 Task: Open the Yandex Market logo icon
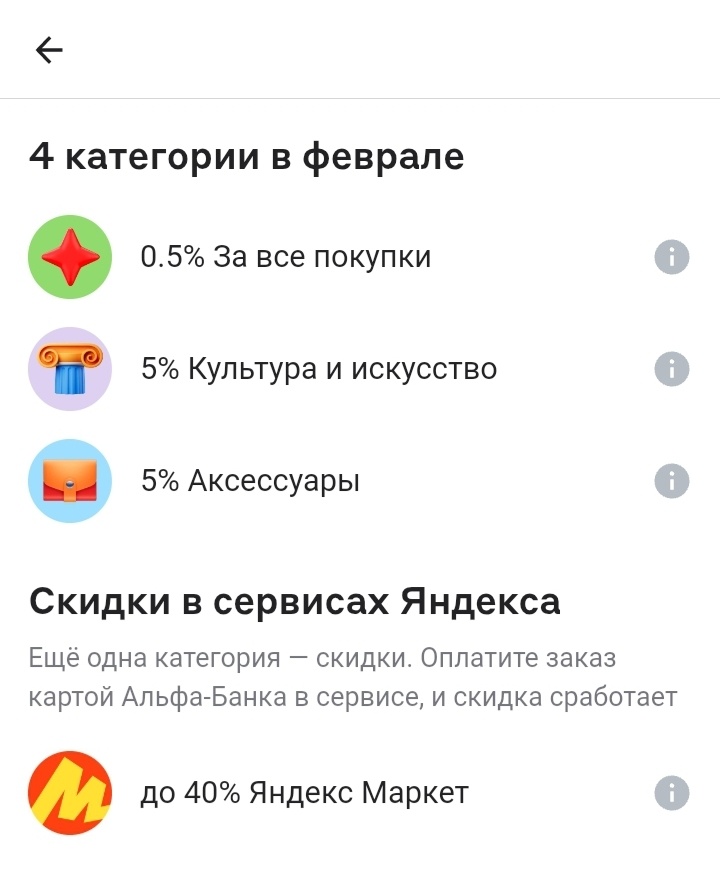point(70,791)
